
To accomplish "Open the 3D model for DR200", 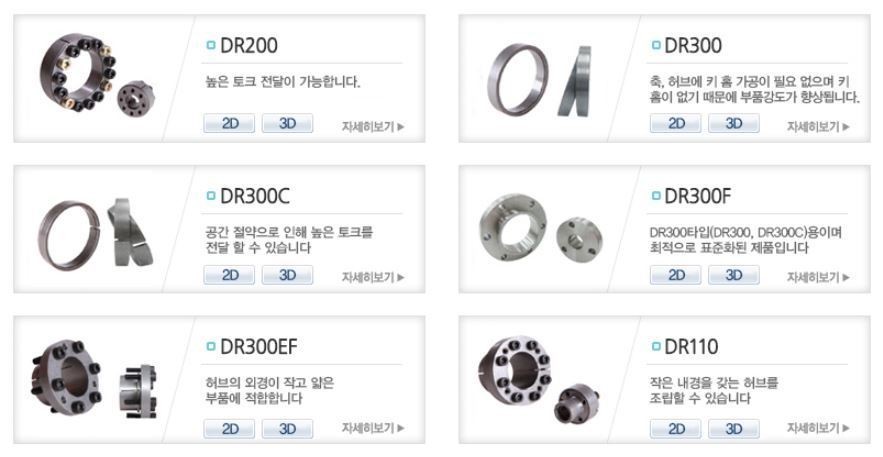I will click(x=287, y=124).
